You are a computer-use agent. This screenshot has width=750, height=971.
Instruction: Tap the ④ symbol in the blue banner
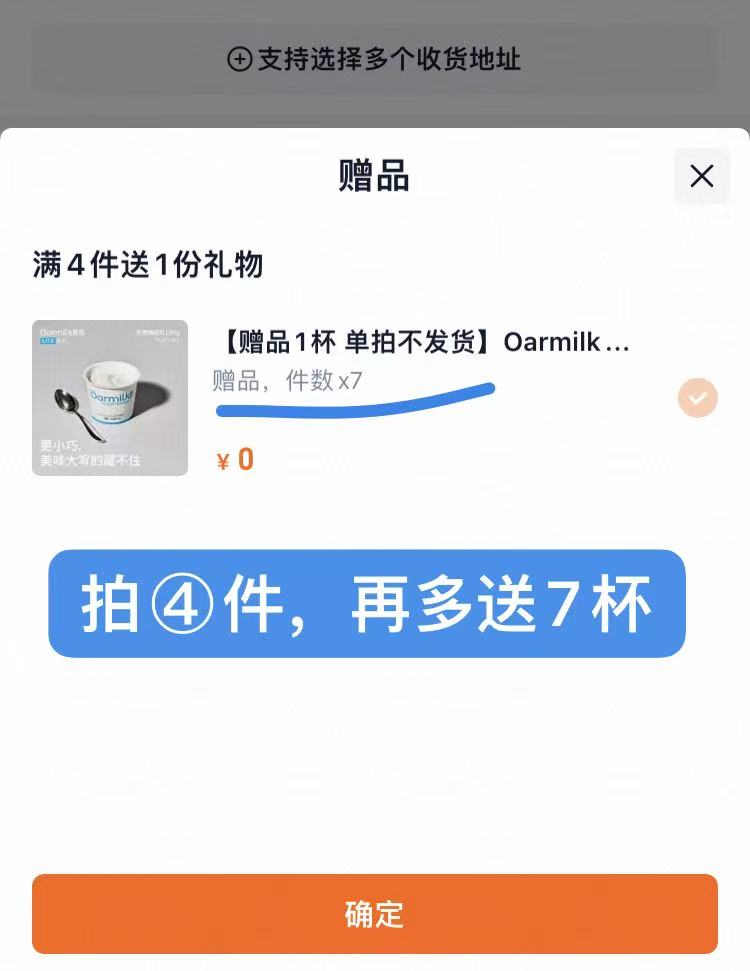coord(182,604)
